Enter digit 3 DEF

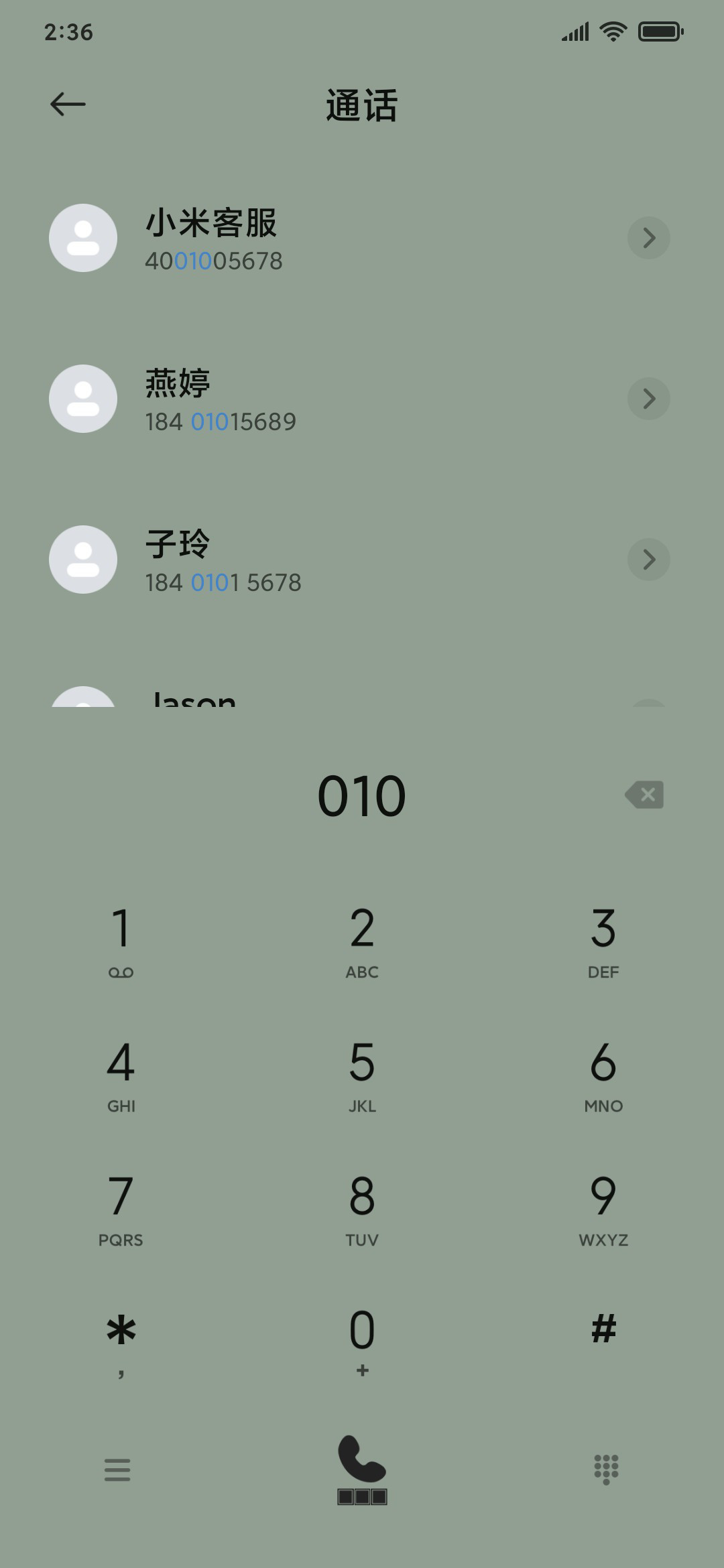(x=603, y=941)
